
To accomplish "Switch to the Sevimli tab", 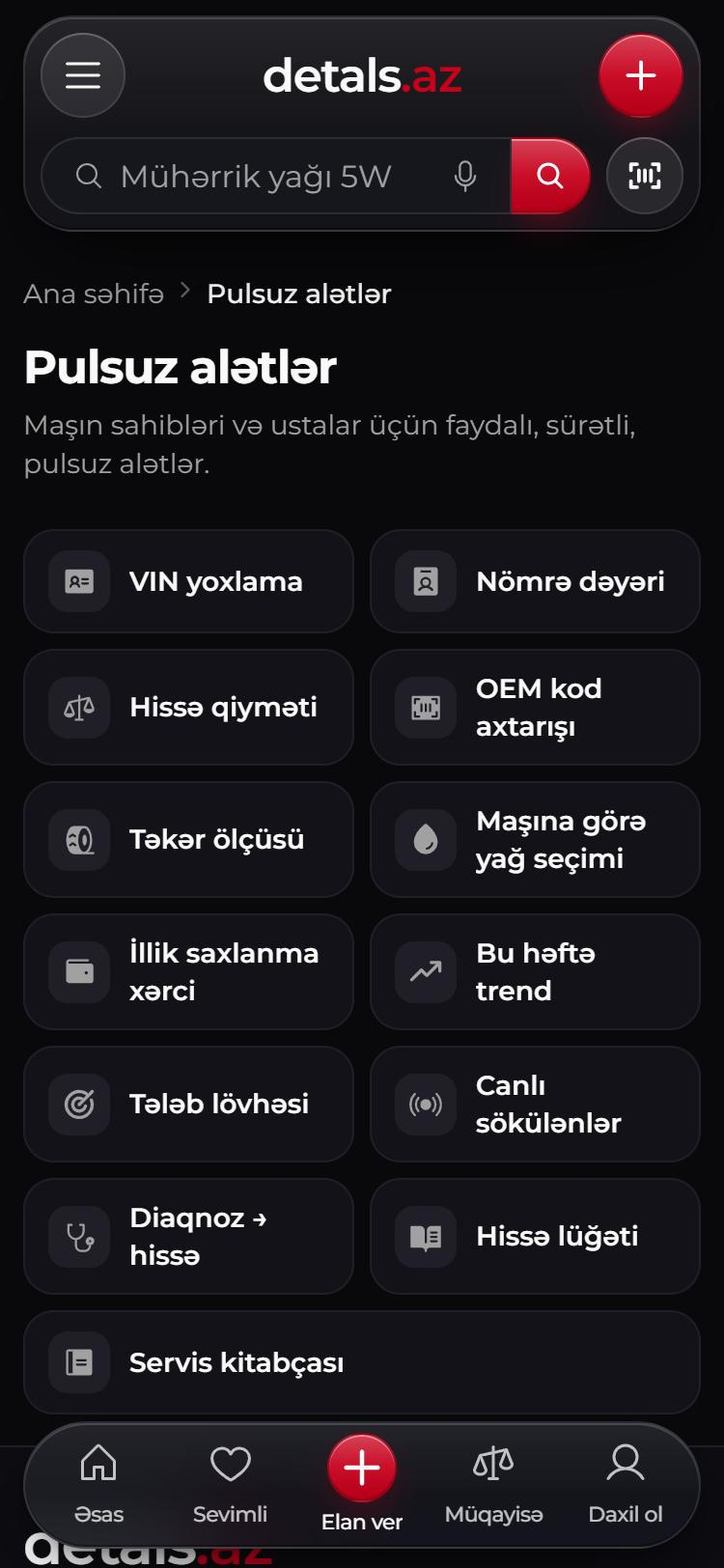I will [x=230, y=1485].
